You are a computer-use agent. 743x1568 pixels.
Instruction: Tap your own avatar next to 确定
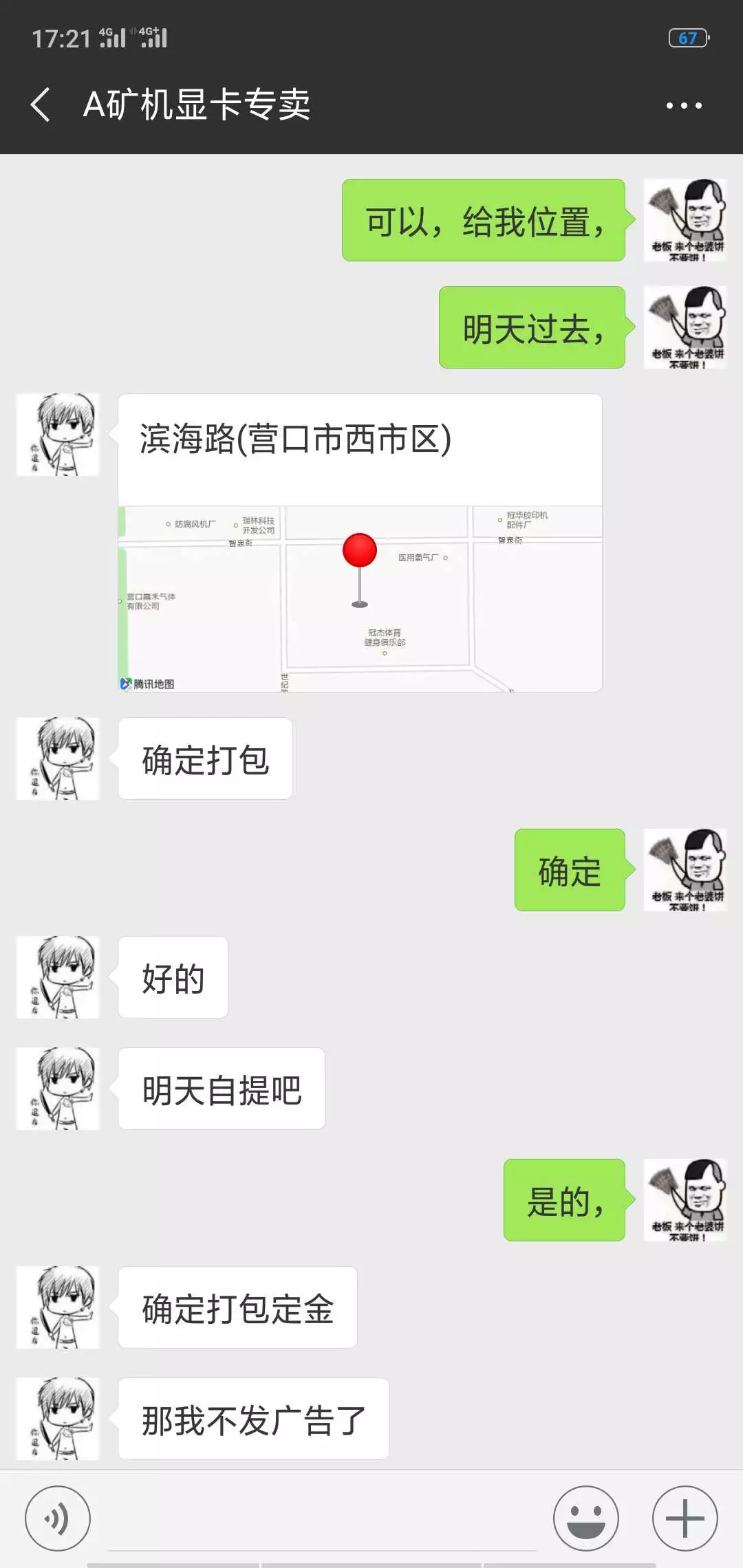click(685, 870)
